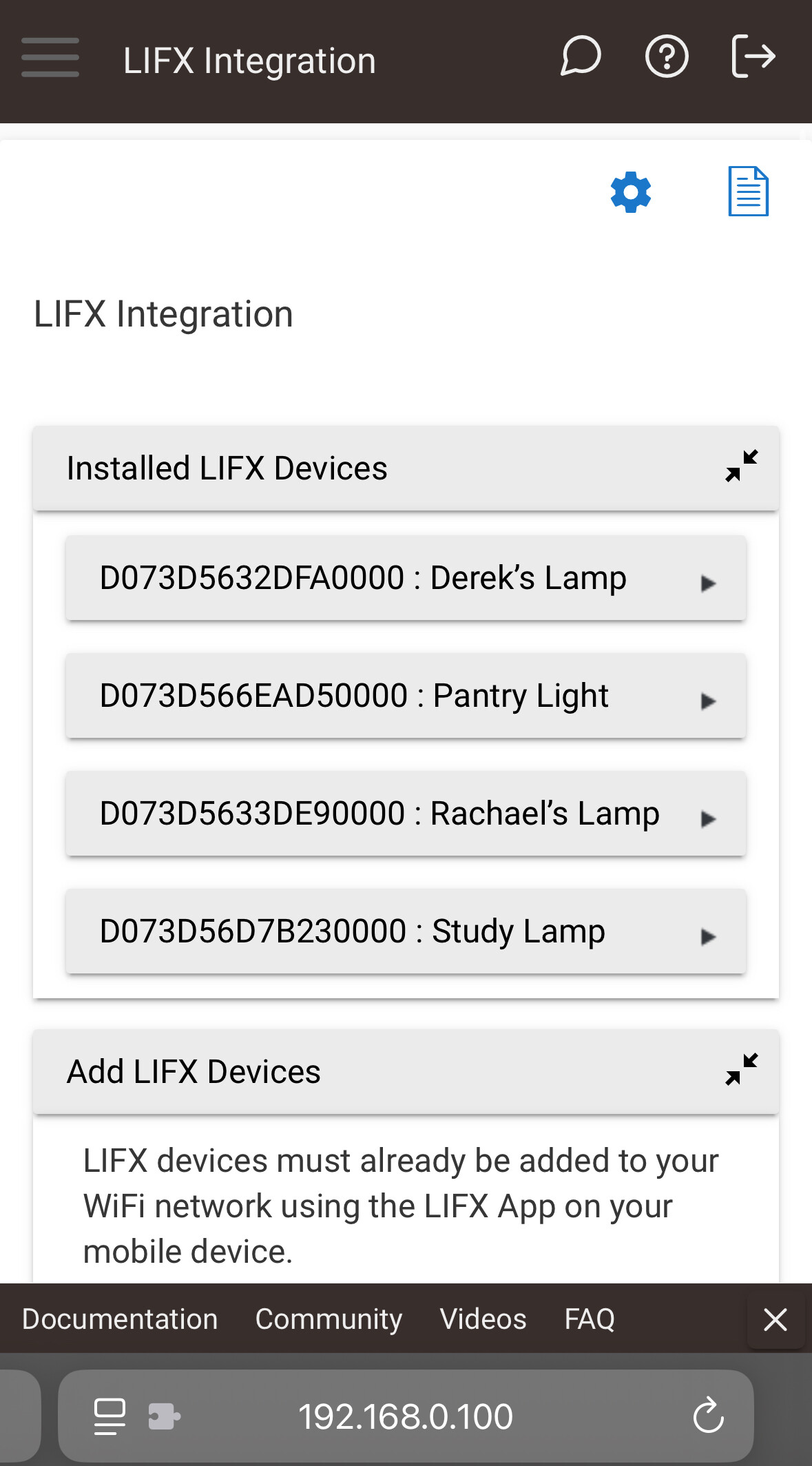
Task: Open the document log icon
Action: pyautogui.click(x=748, y=192)
